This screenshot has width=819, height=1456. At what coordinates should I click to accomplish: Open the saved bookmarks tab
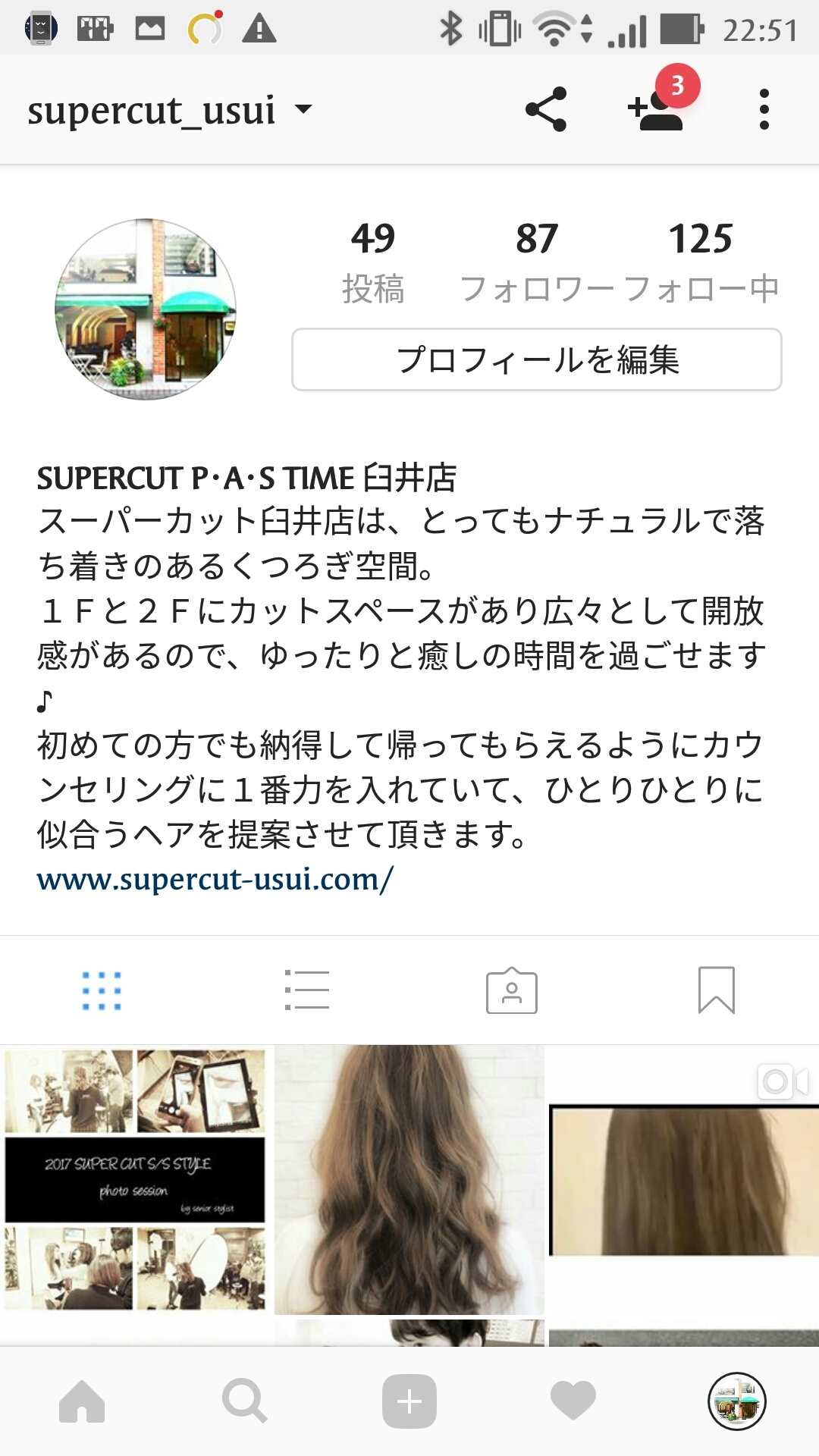coord(717,990)
